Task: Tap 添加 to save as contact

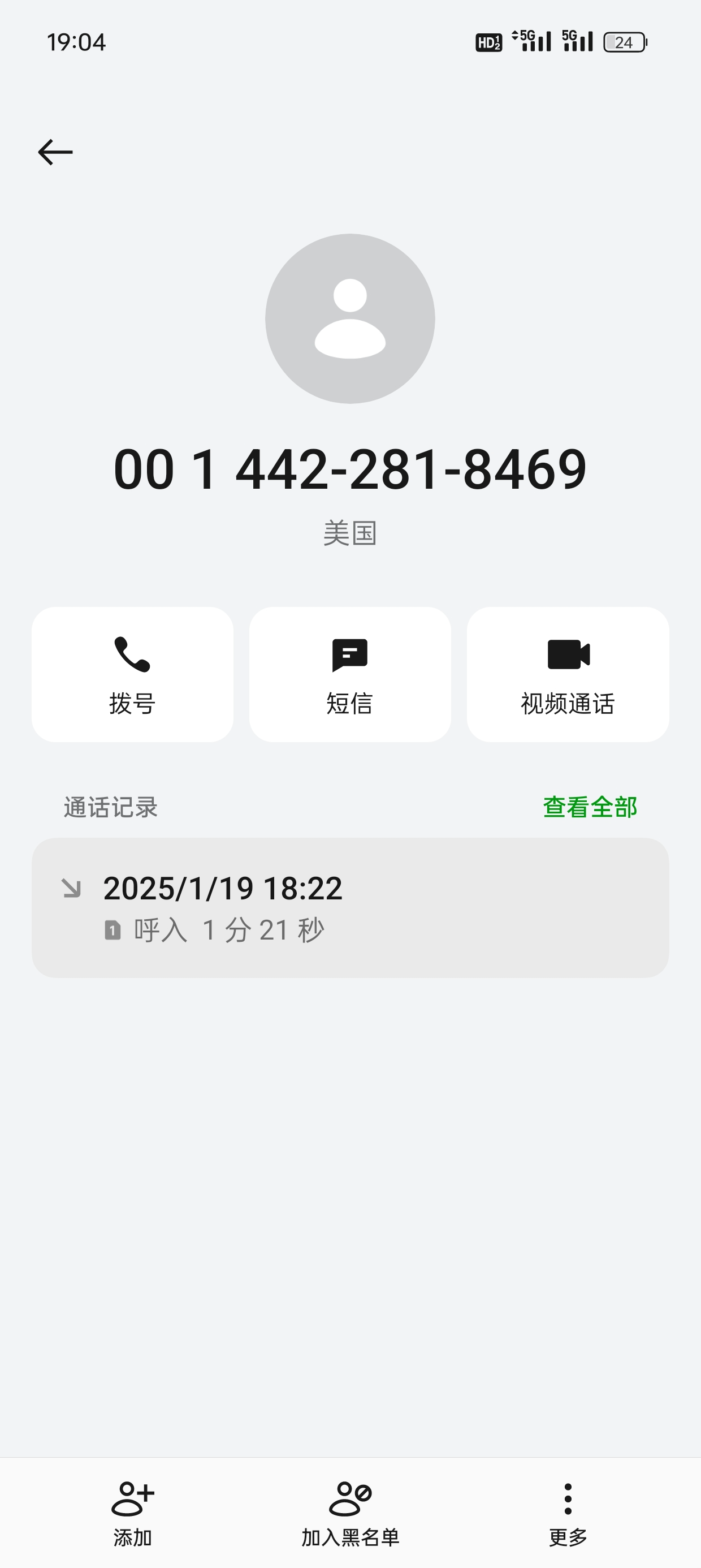Action: pos(133,1513)
